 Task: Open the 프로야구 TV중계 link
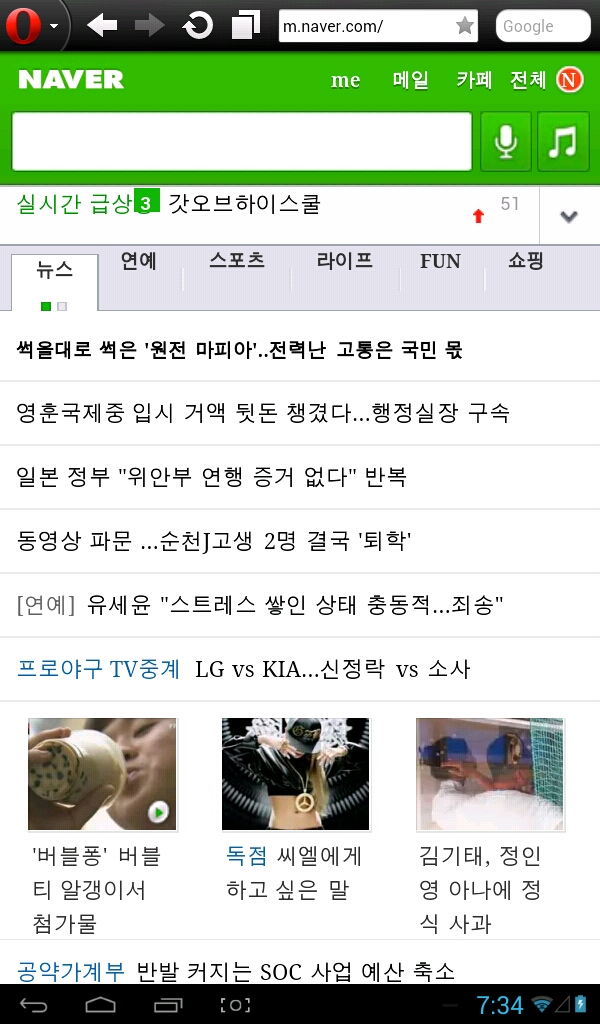pos(98,669)
